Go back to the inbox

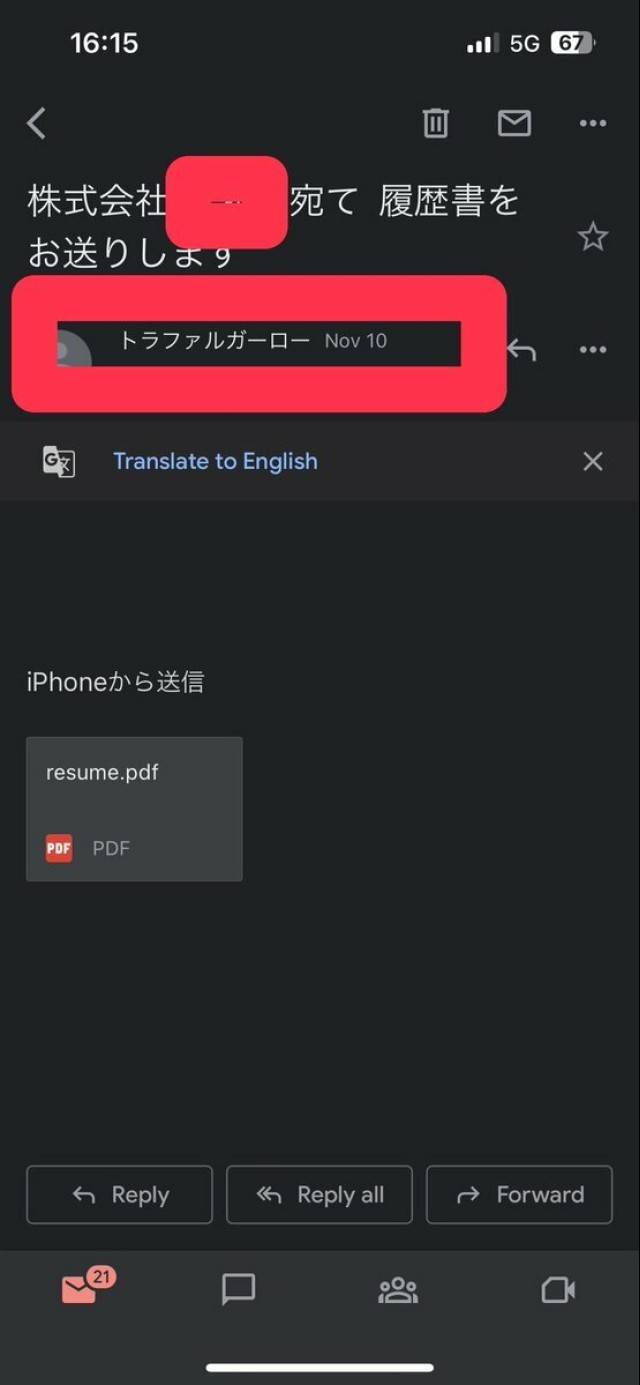coord(37,123)
